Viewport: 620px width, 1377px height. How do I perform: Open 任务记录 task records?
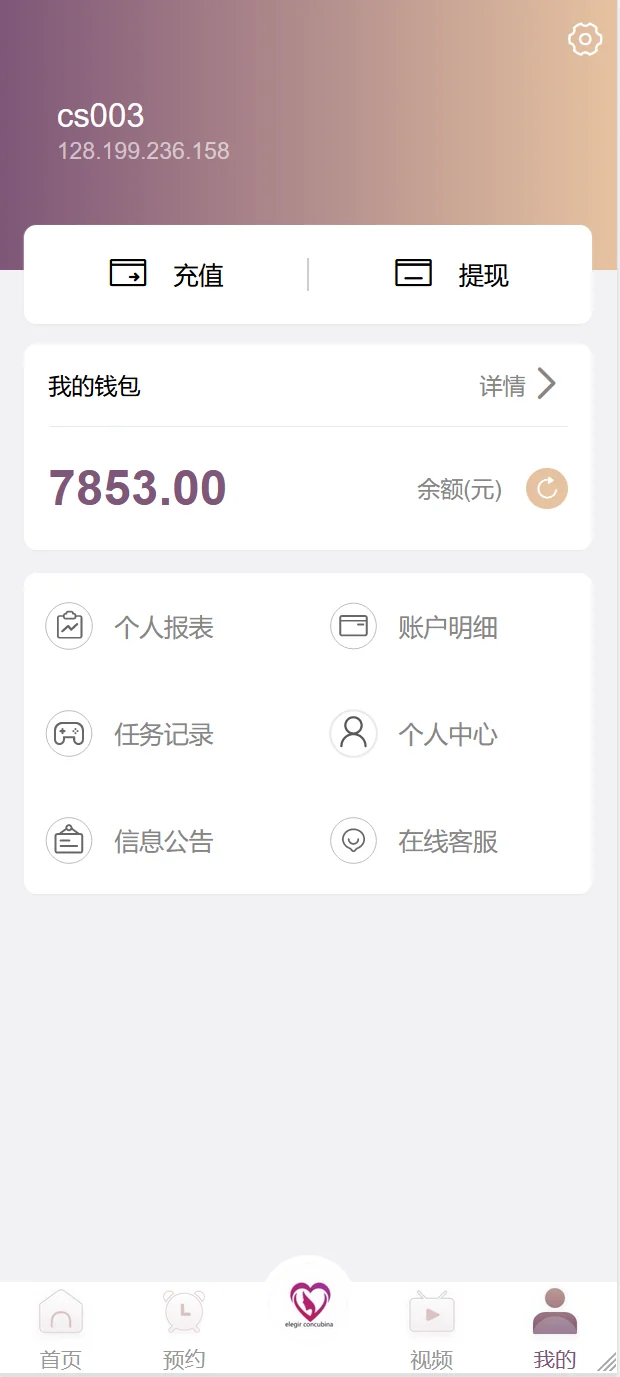pyautogui.click(x=131, y=734)
